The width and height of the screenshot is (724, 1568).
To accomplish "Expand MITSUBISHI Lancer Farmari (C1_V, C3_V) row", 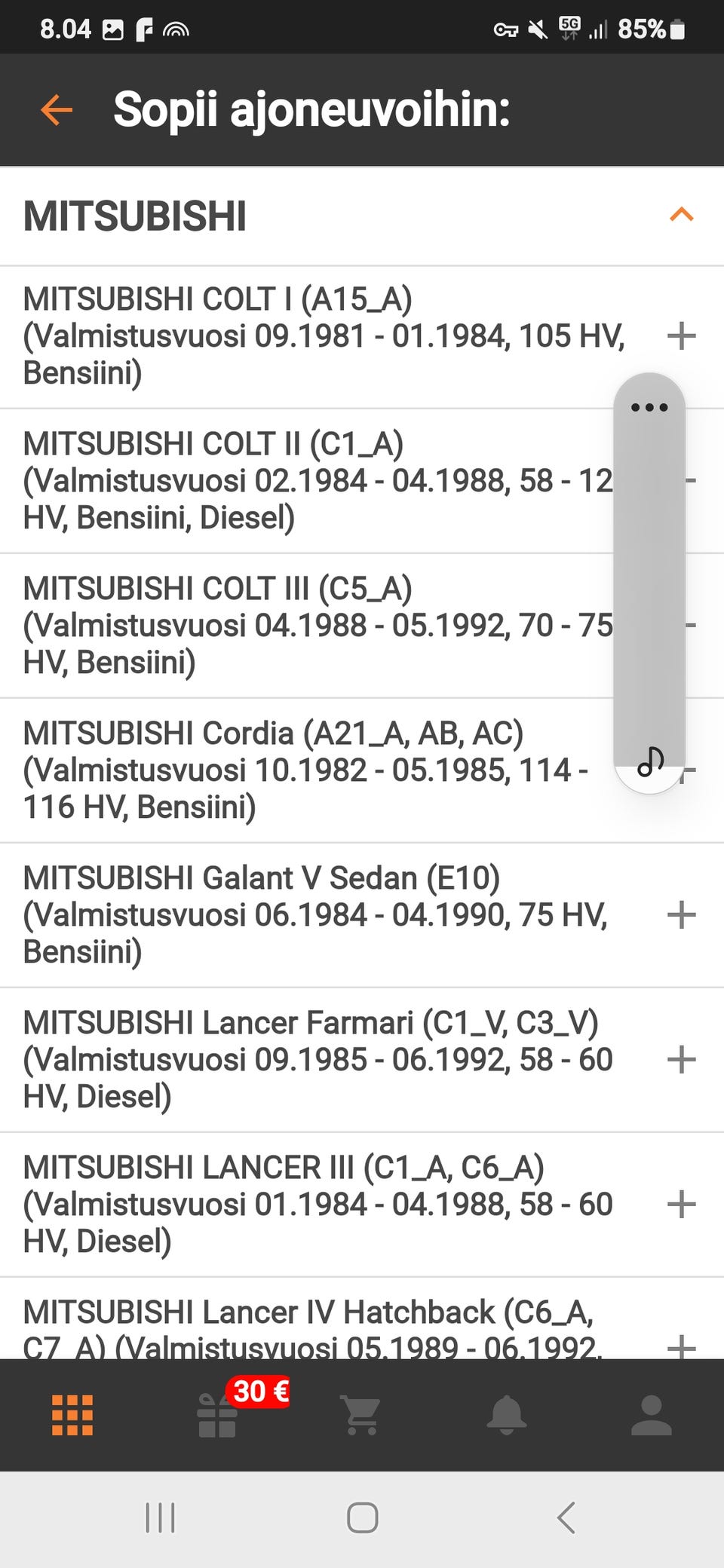I will click(x=681, y=1060).
